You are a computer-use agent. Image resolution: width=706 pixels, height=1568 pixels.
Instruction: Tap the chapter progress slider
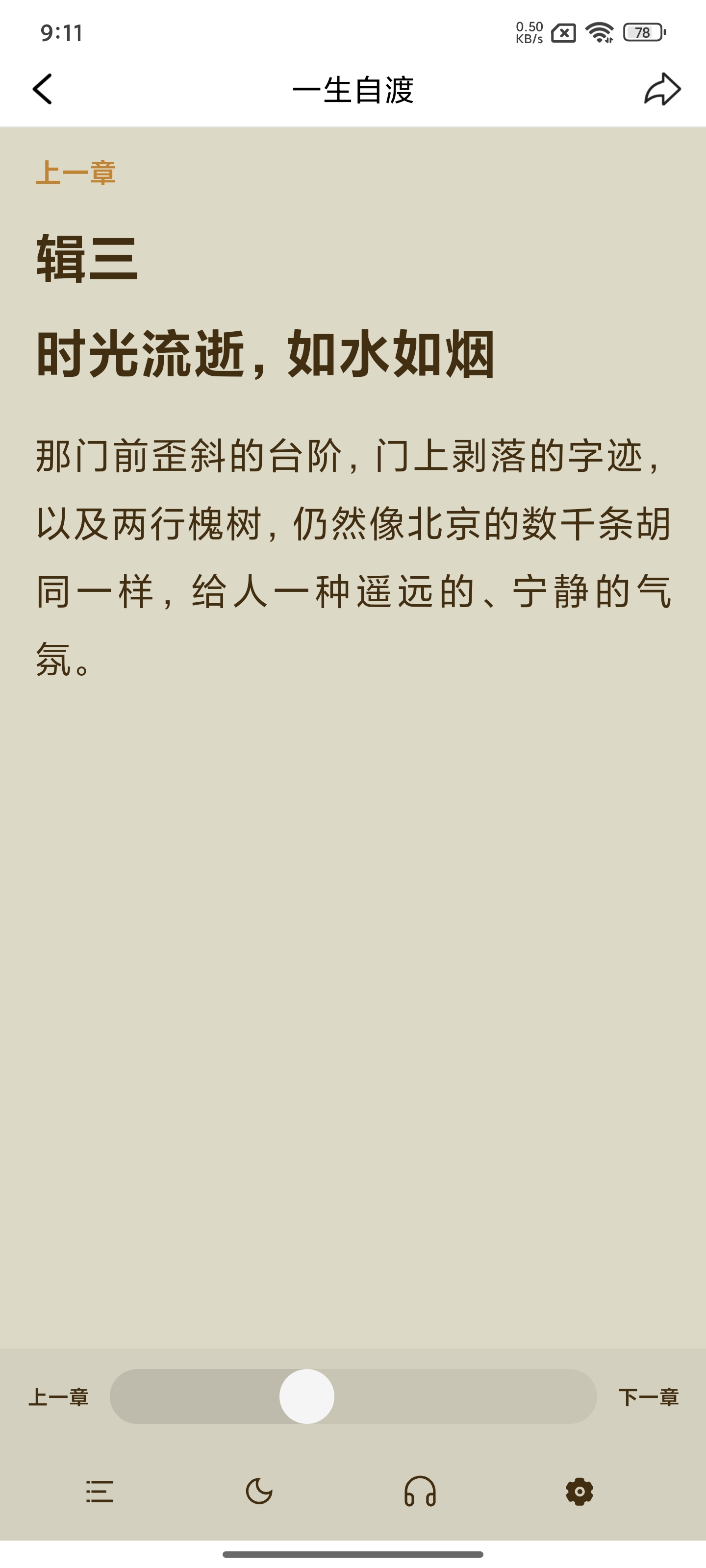click(353, 1396)
